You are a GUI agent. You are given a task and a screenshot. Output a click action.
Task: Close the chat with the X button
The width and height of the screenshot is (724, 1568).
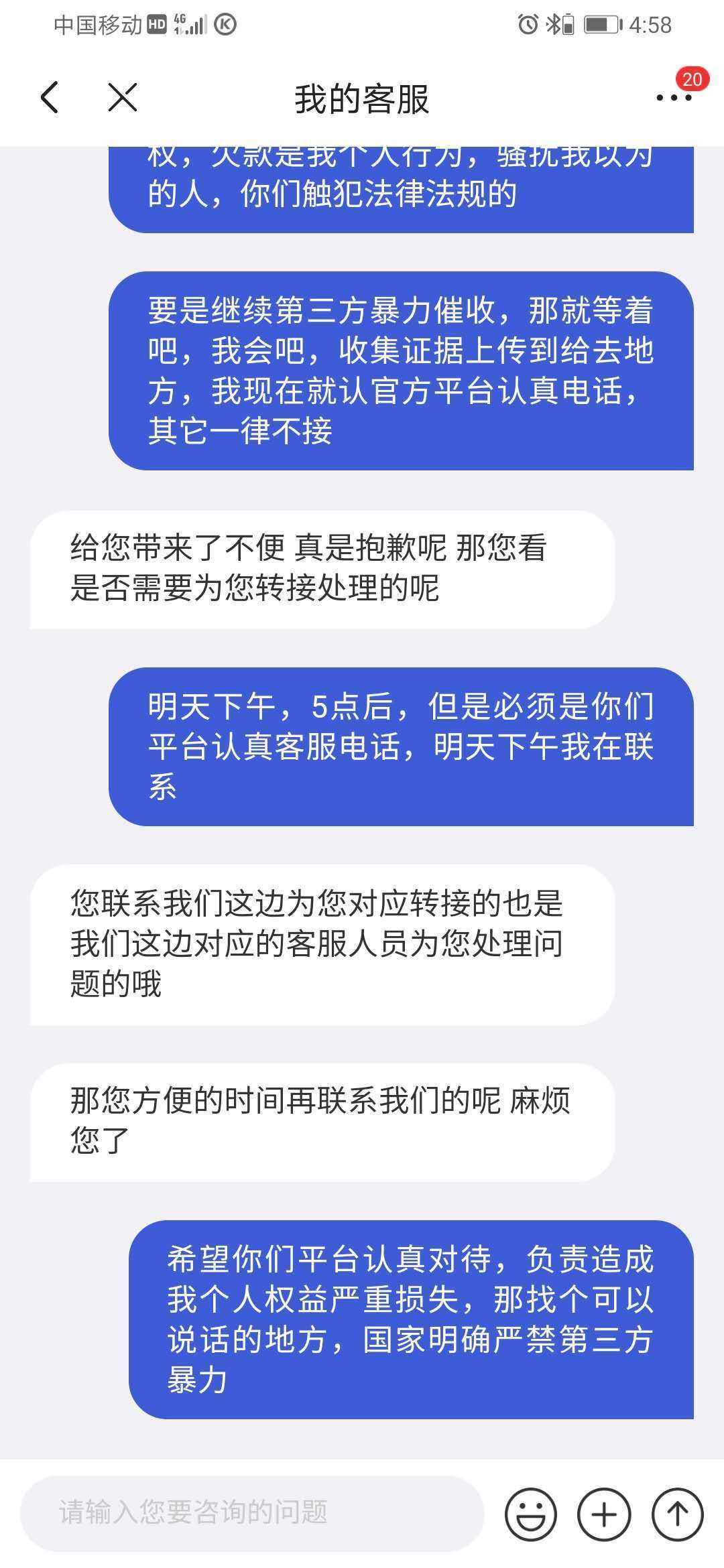point(122,99)
